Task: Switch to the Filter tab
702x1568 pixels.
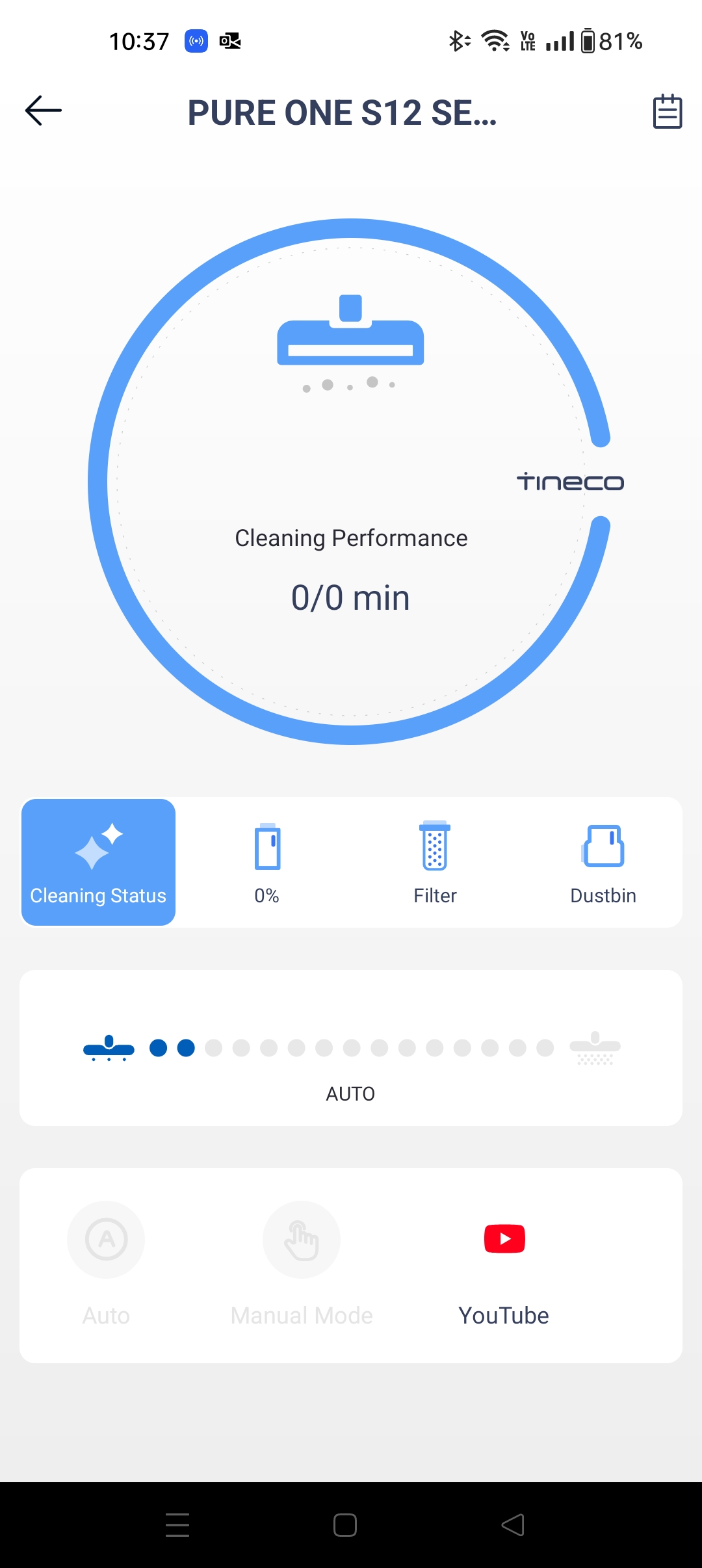Action: 435,862
